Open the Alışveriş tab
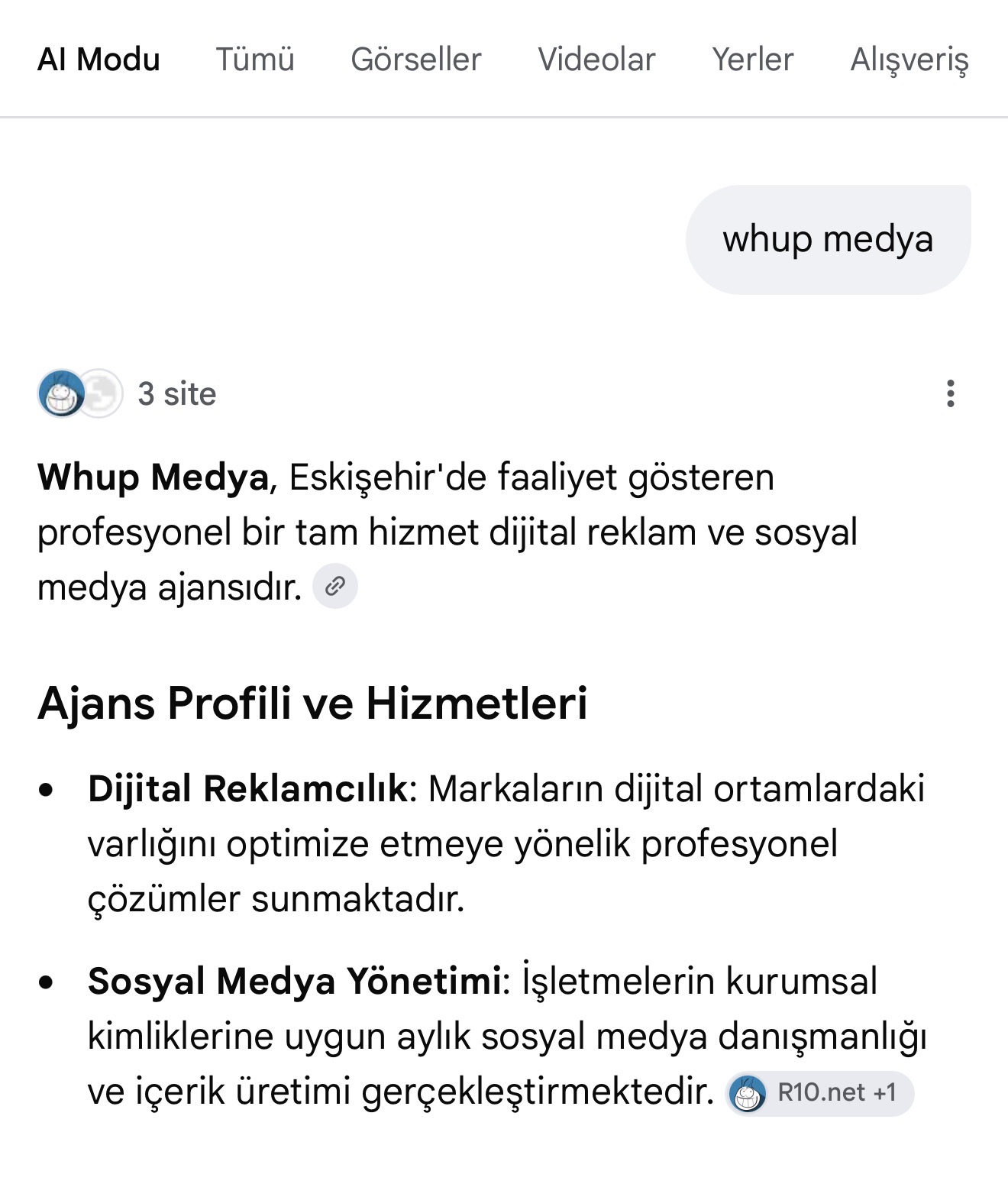This screenshot has height=1184, width=1008. (x=909, y=60)
